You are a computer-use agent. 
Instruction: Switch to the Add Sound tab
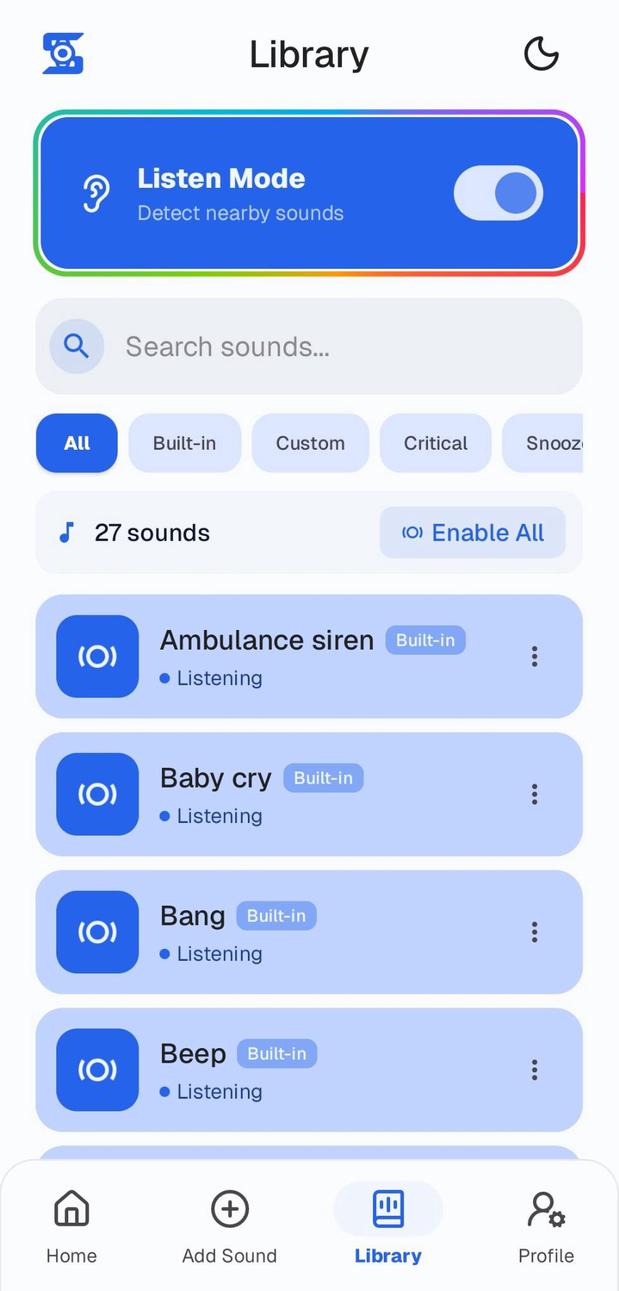point(229,1226)
